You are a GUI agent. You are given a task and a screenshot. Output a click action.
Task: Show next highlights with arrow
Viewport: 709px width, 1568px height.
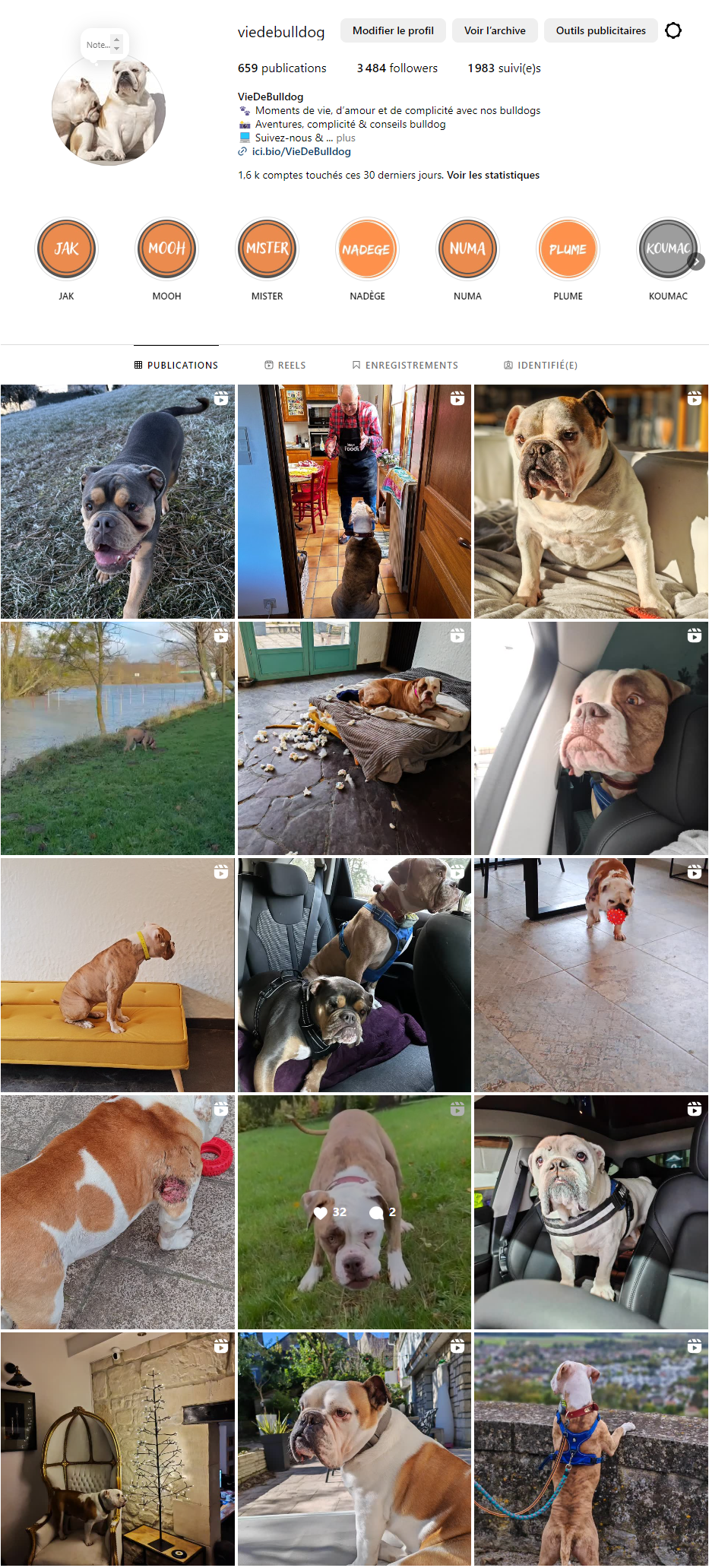point(696,261)
